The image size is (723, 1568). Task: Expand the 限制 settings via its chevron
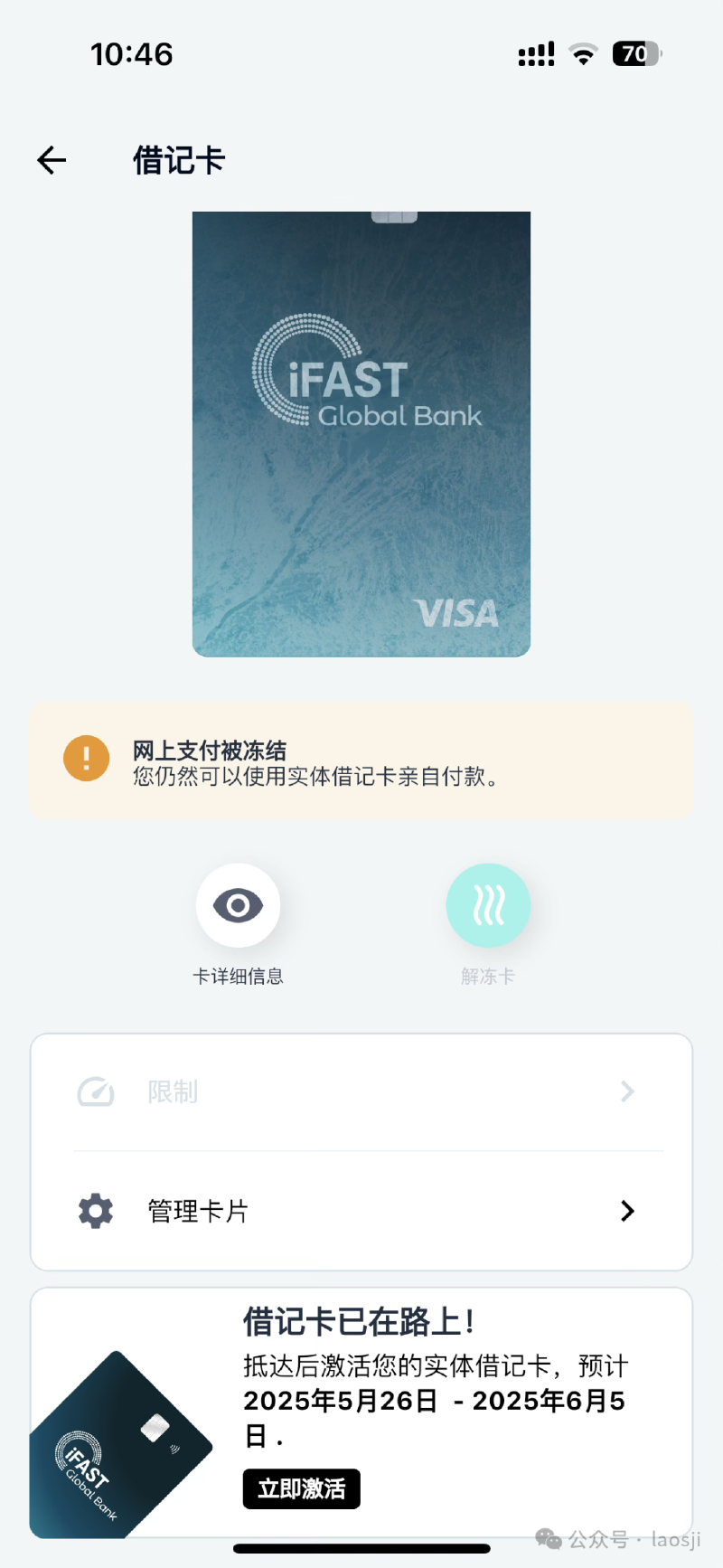[627, 1091]
